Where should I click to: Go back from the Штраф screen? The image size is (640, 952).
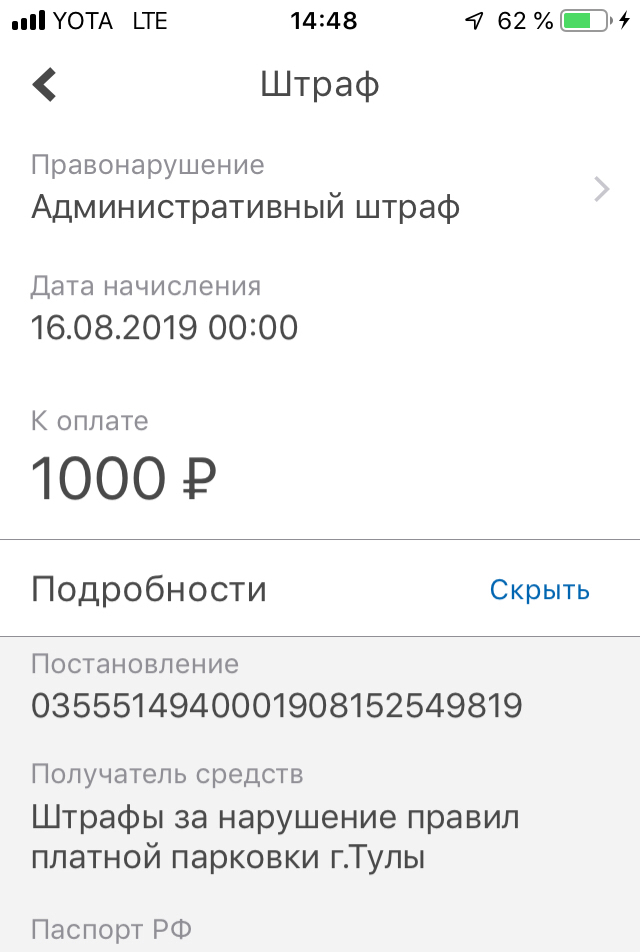point(45,85)
